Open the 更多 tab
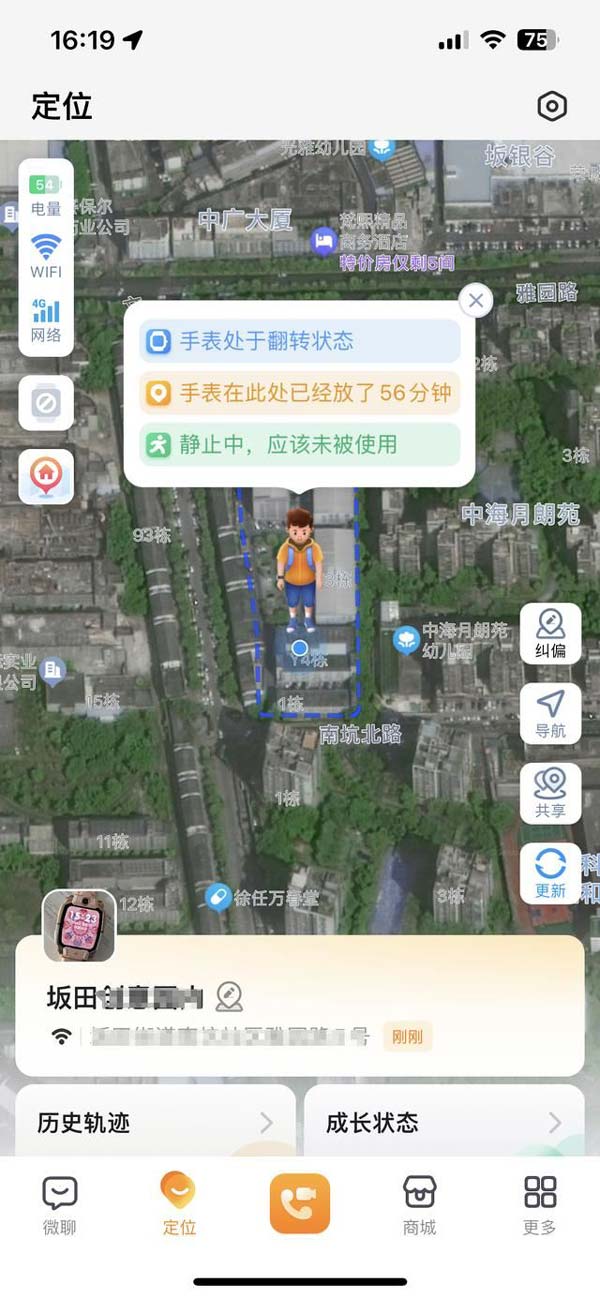 (540, 1205)
